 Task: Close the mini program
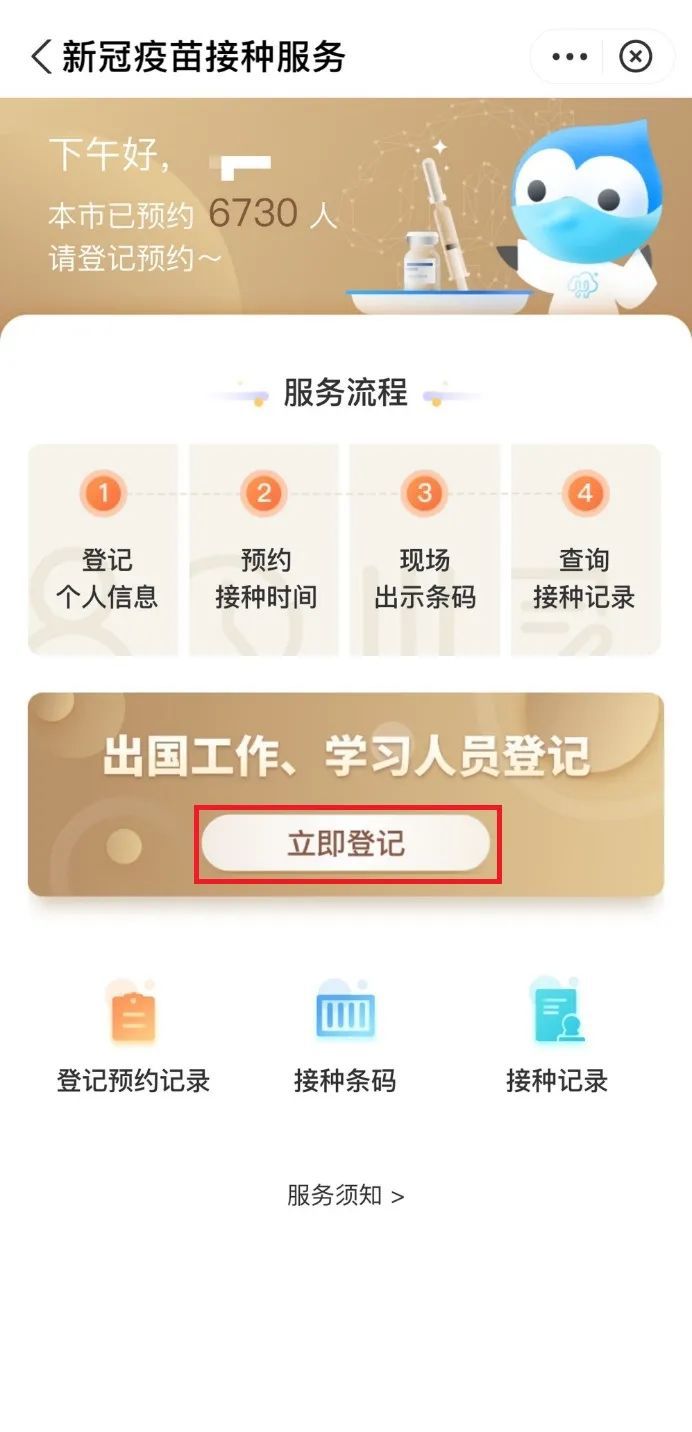[636, 57]
